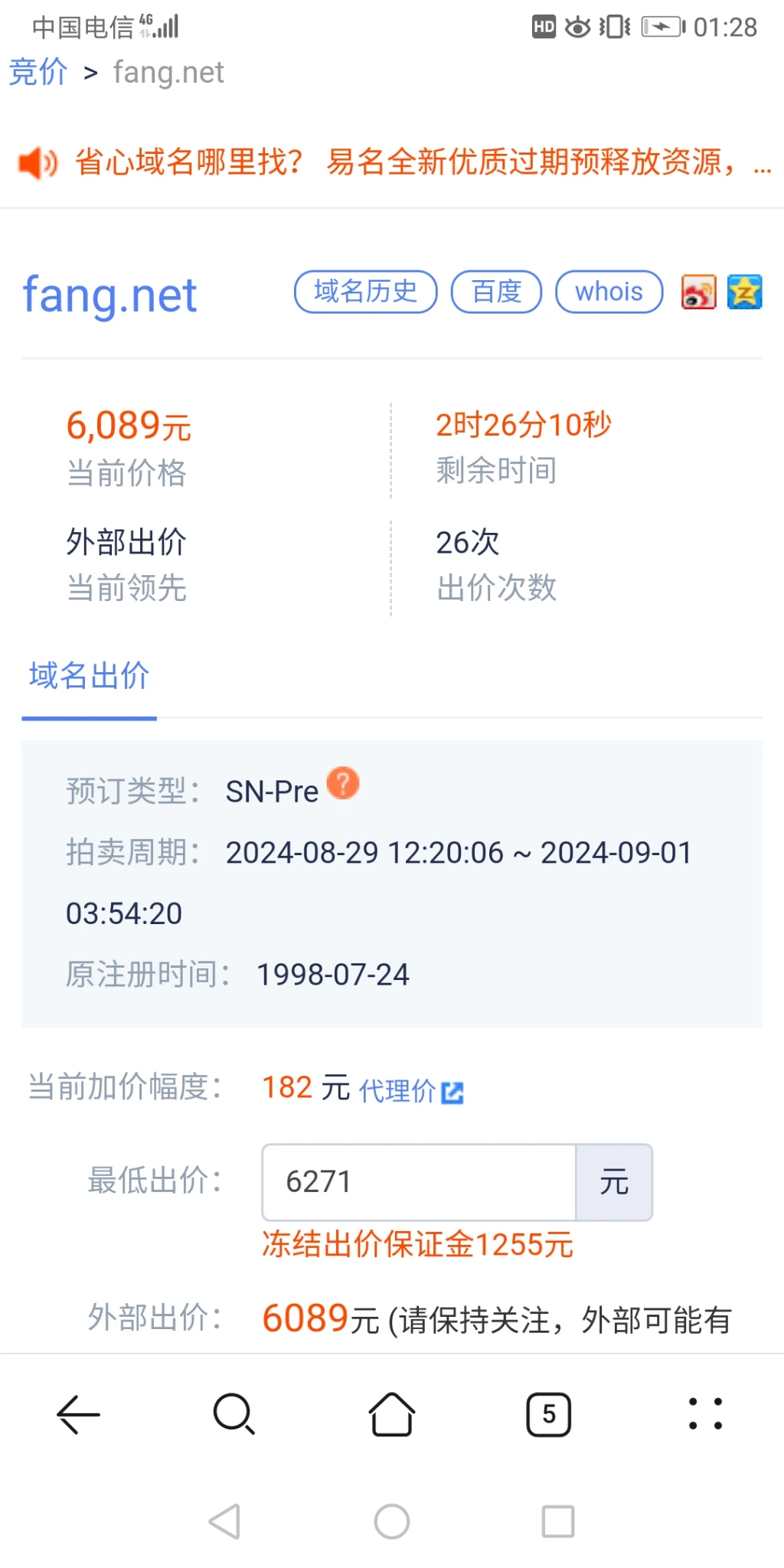Select the 域名出价 tab
The height and width of the screenshot is (1568, 784).
[89, 676]
